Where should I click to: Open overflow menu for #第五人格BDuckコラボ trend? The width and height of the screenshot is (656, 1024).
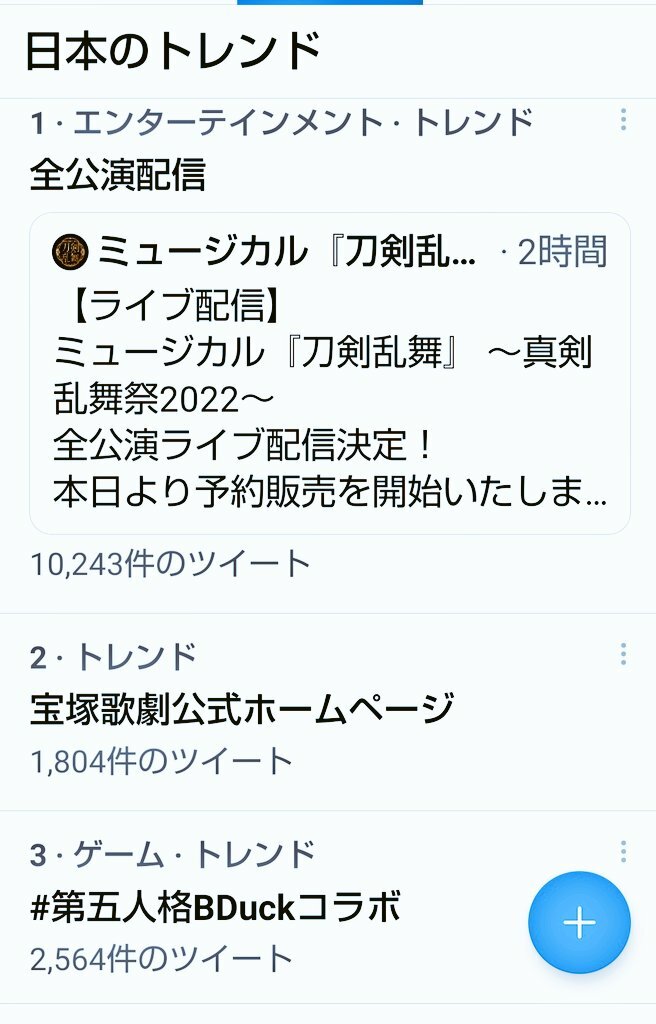(x=623, y=852)
